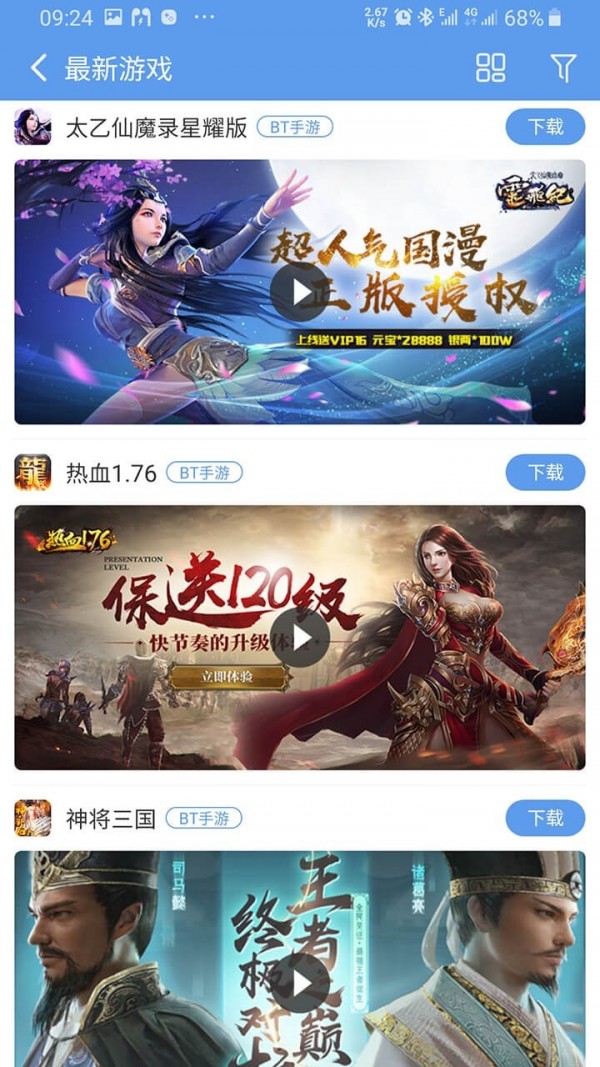The width and height of the screenshot is (600, 1067).
Task: Download 热血1.76 game
Action: [545, 472]
